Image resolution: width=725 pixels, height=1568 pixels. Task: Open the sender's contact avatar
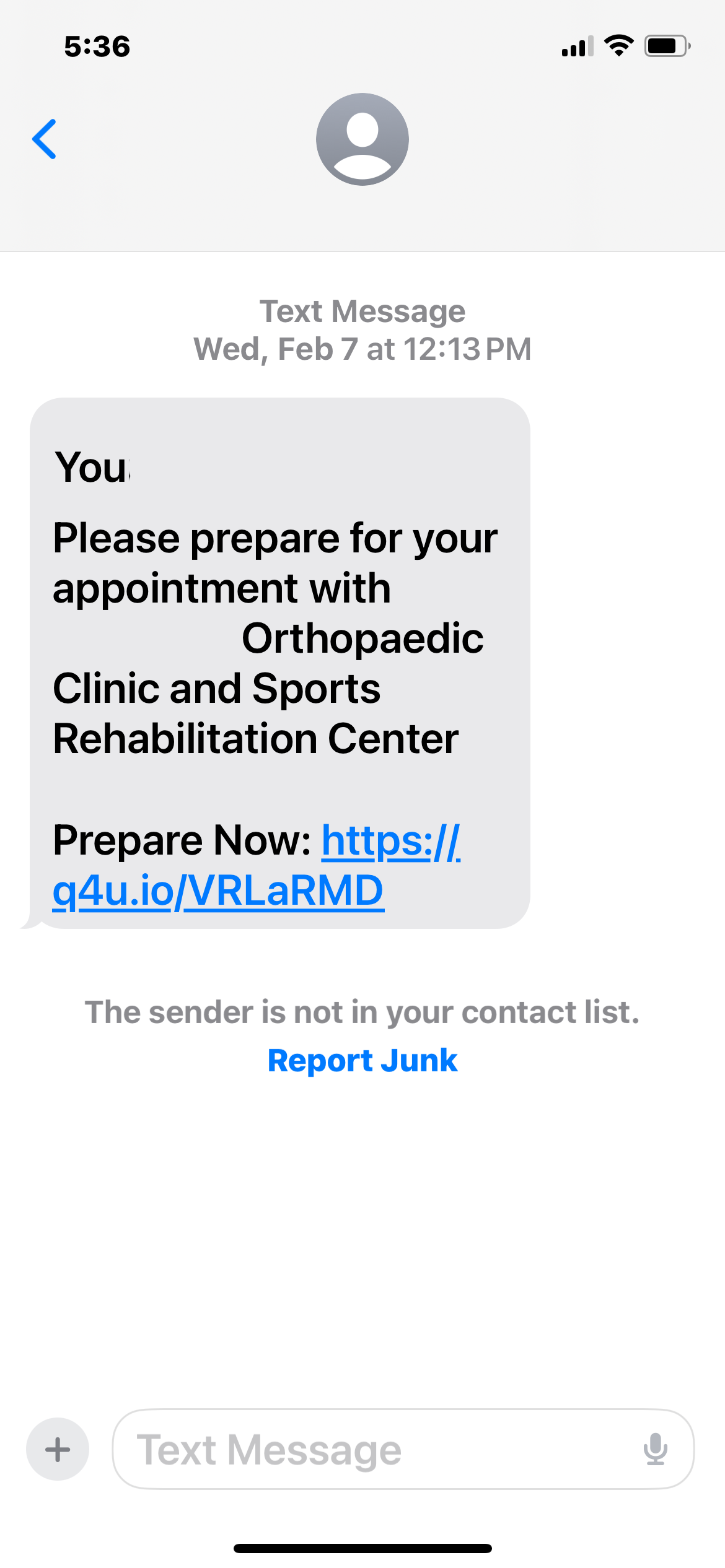click(x=362, y=139)
